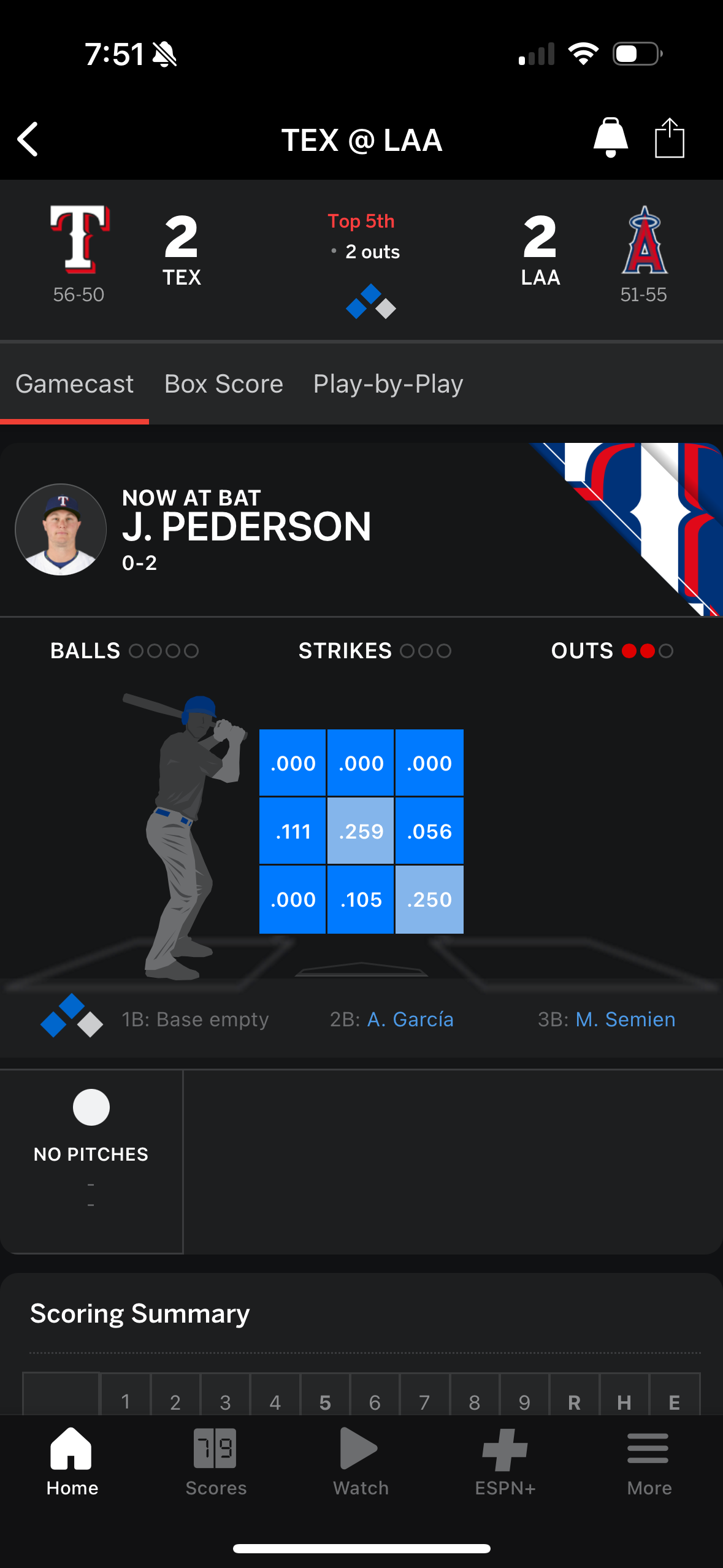This screenshot has width=723, height=1568.
Task: Open game alerts bell
Action: [x=610, y=138]
